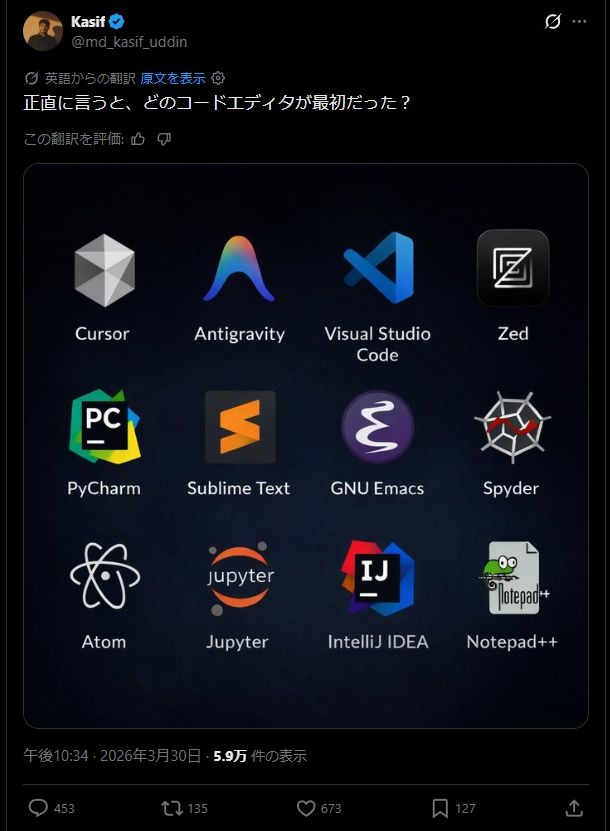Image resolution: width=610 pixels, height=831 pixels.
Task: Share this post
Action: click(x=574, y=807)
